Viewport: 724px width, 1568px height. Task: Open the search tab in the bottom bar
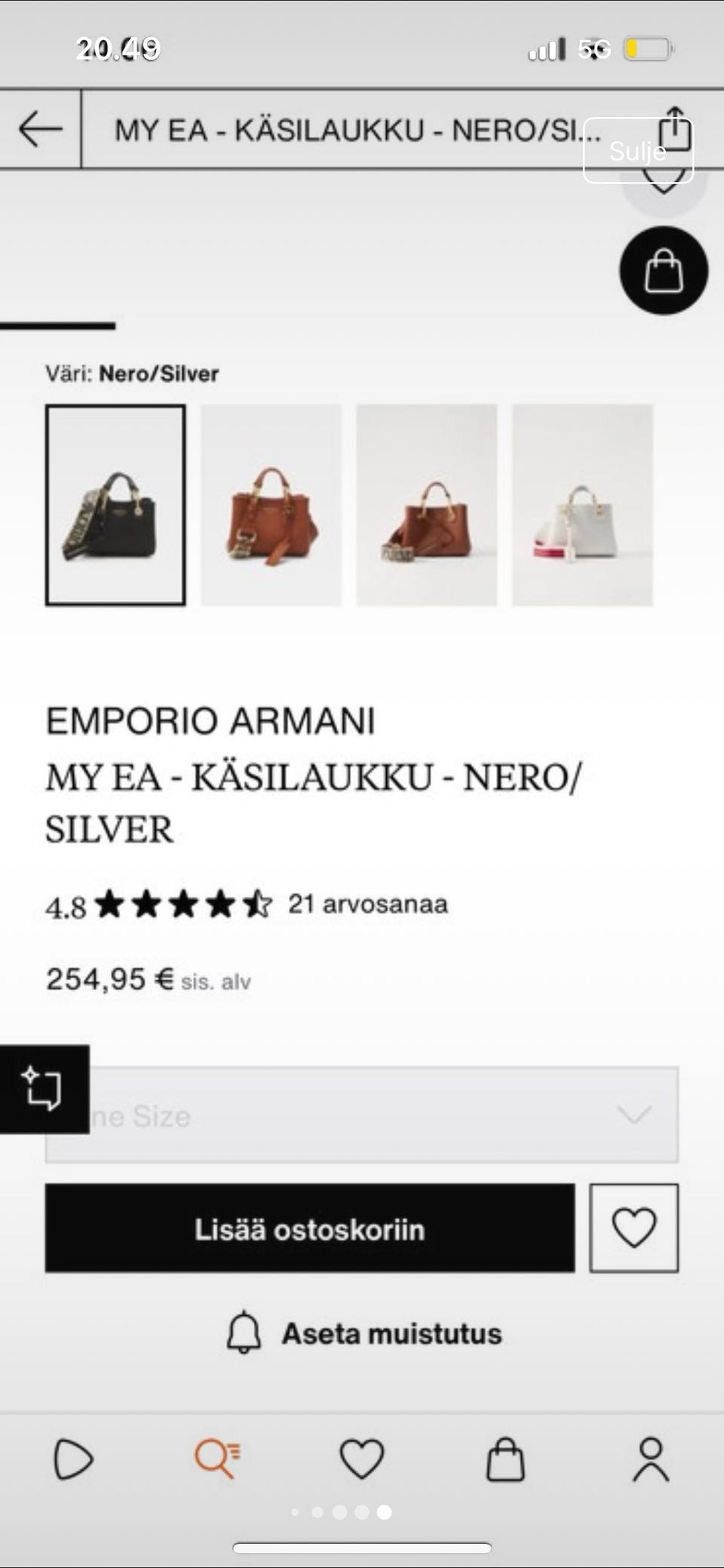click(x=217, y=1459)
